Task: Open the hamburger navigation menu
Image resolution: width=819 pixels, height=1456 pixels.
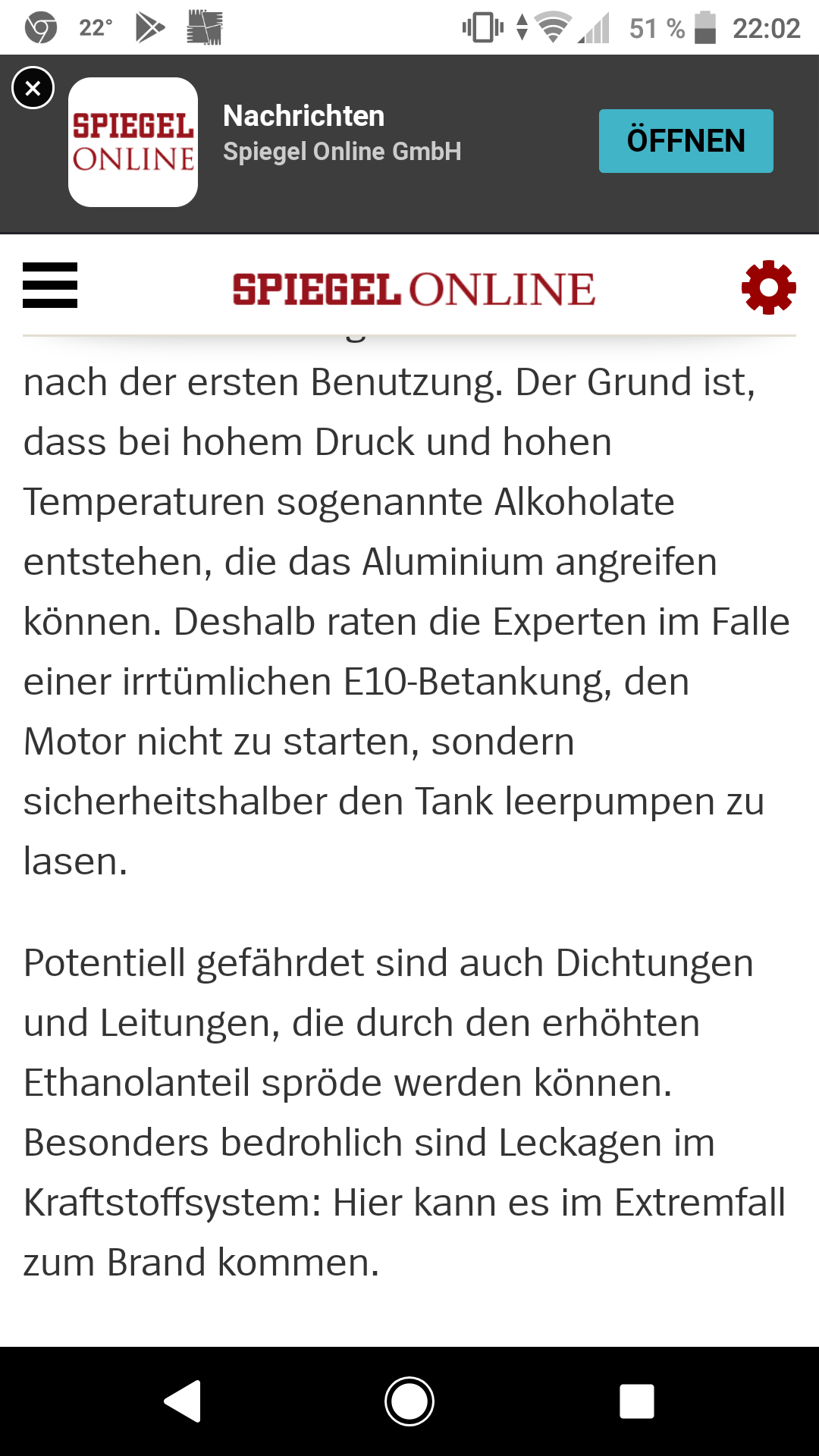Action: [50, 285]
